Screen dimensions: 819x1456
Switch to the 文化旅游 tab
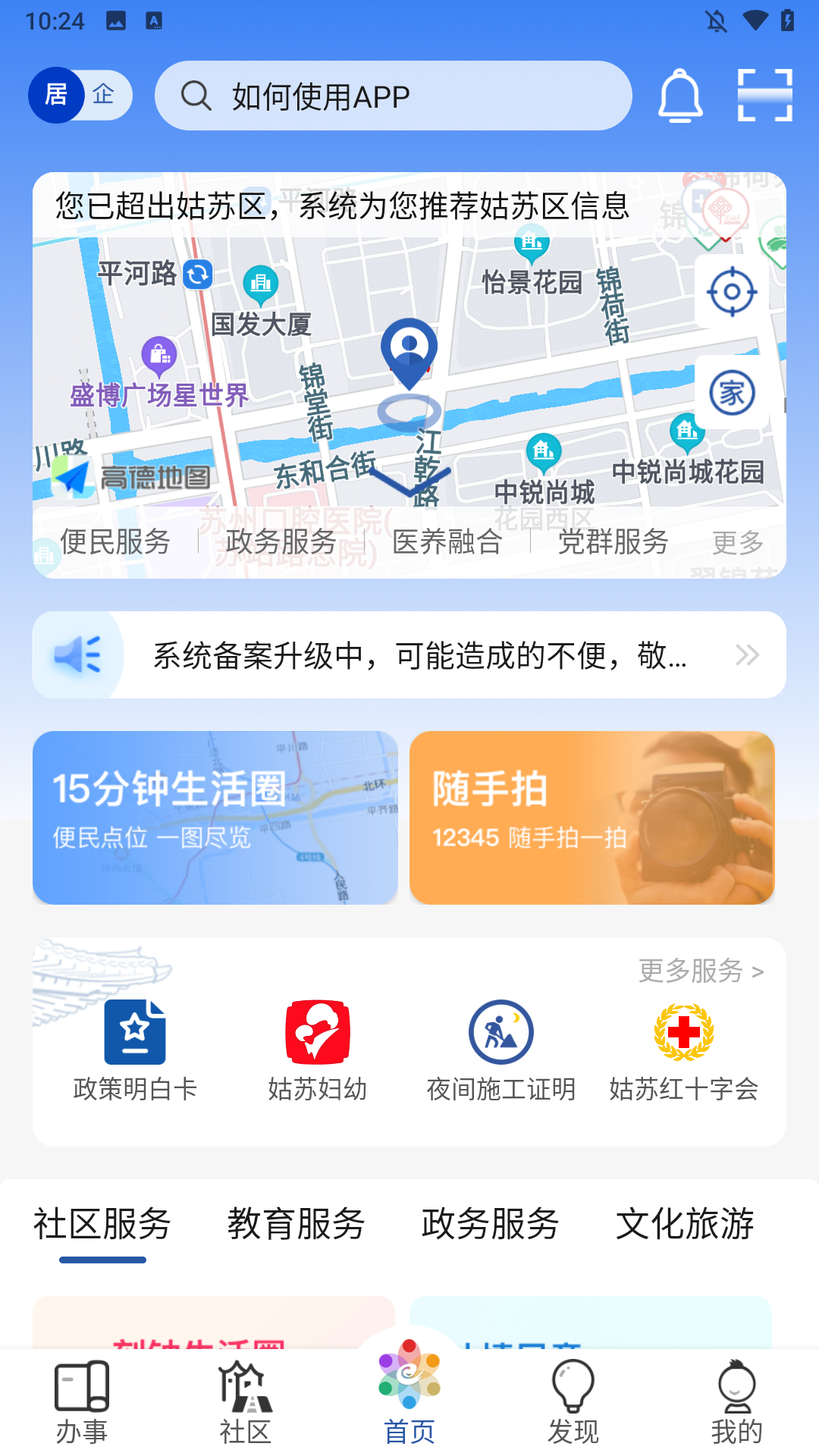click(686, 1224)
